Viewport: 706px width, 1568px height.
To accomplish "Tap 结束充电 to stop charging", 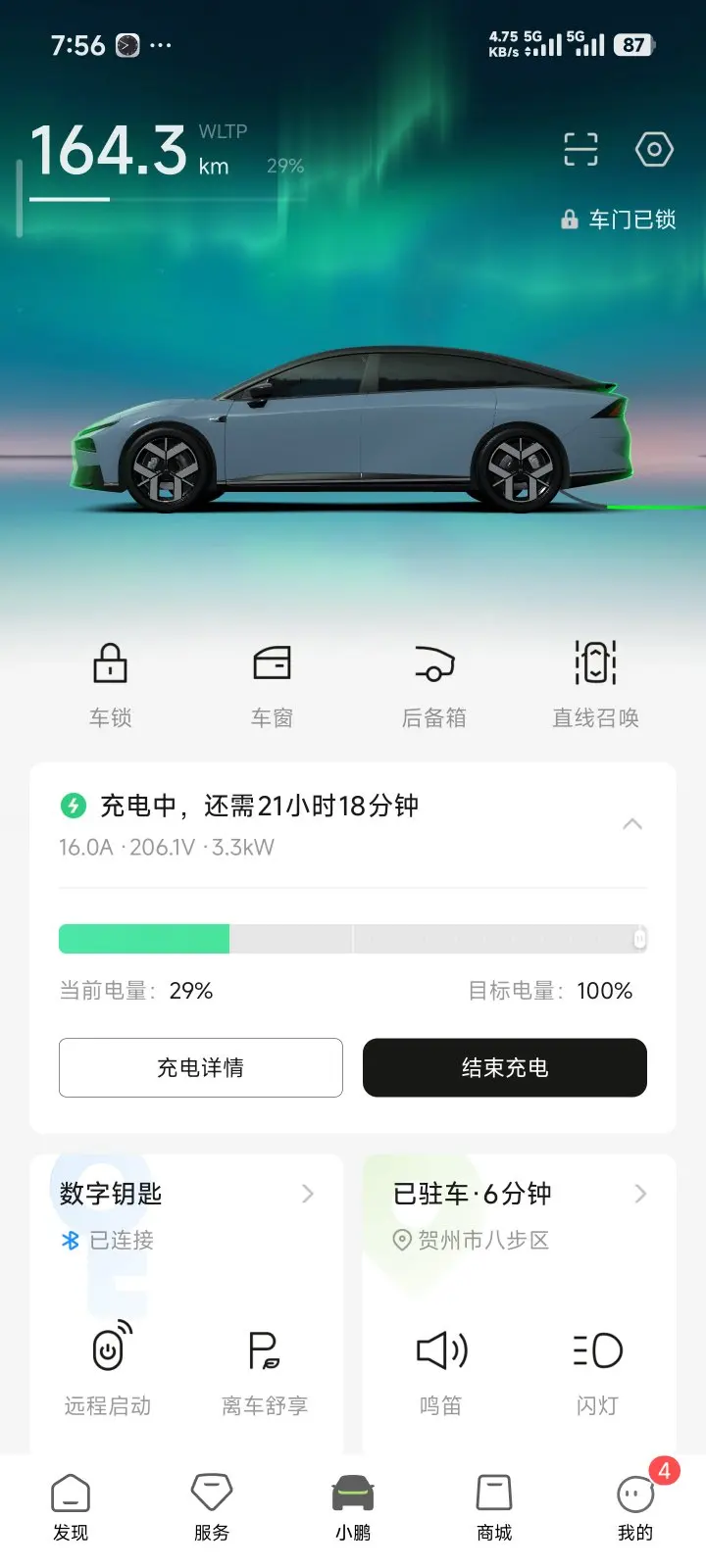I will tap(505, 1067).
